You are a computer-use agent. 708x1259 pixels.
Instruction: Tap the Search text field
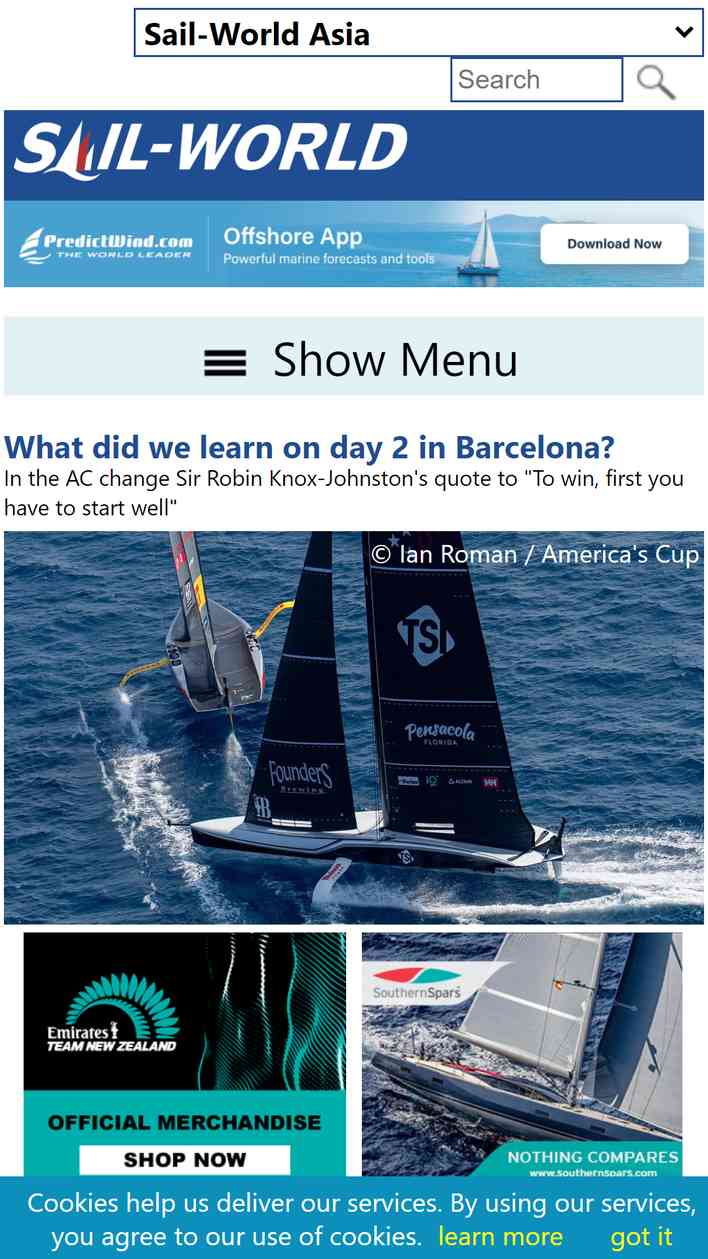click(537, 80)
